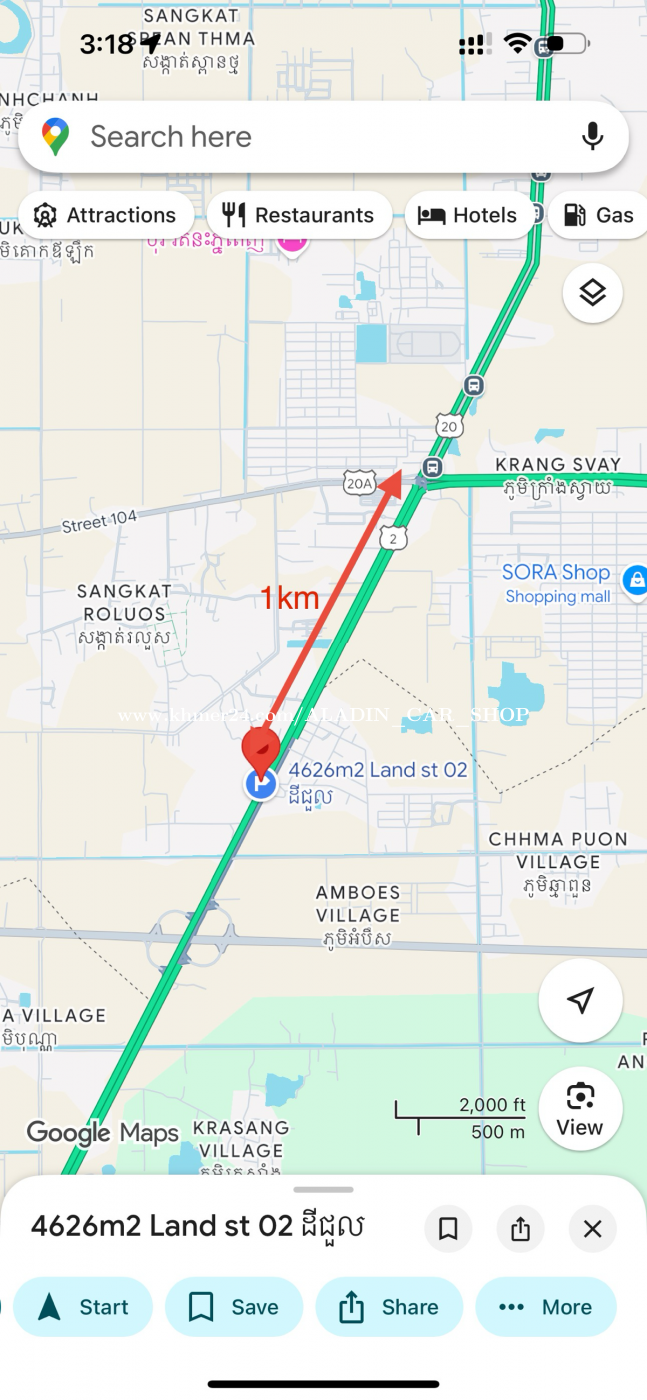Viewport: 647px width, 1400px height.
Task: Start voice search with the microphone
Action: [x=593, y=136]
